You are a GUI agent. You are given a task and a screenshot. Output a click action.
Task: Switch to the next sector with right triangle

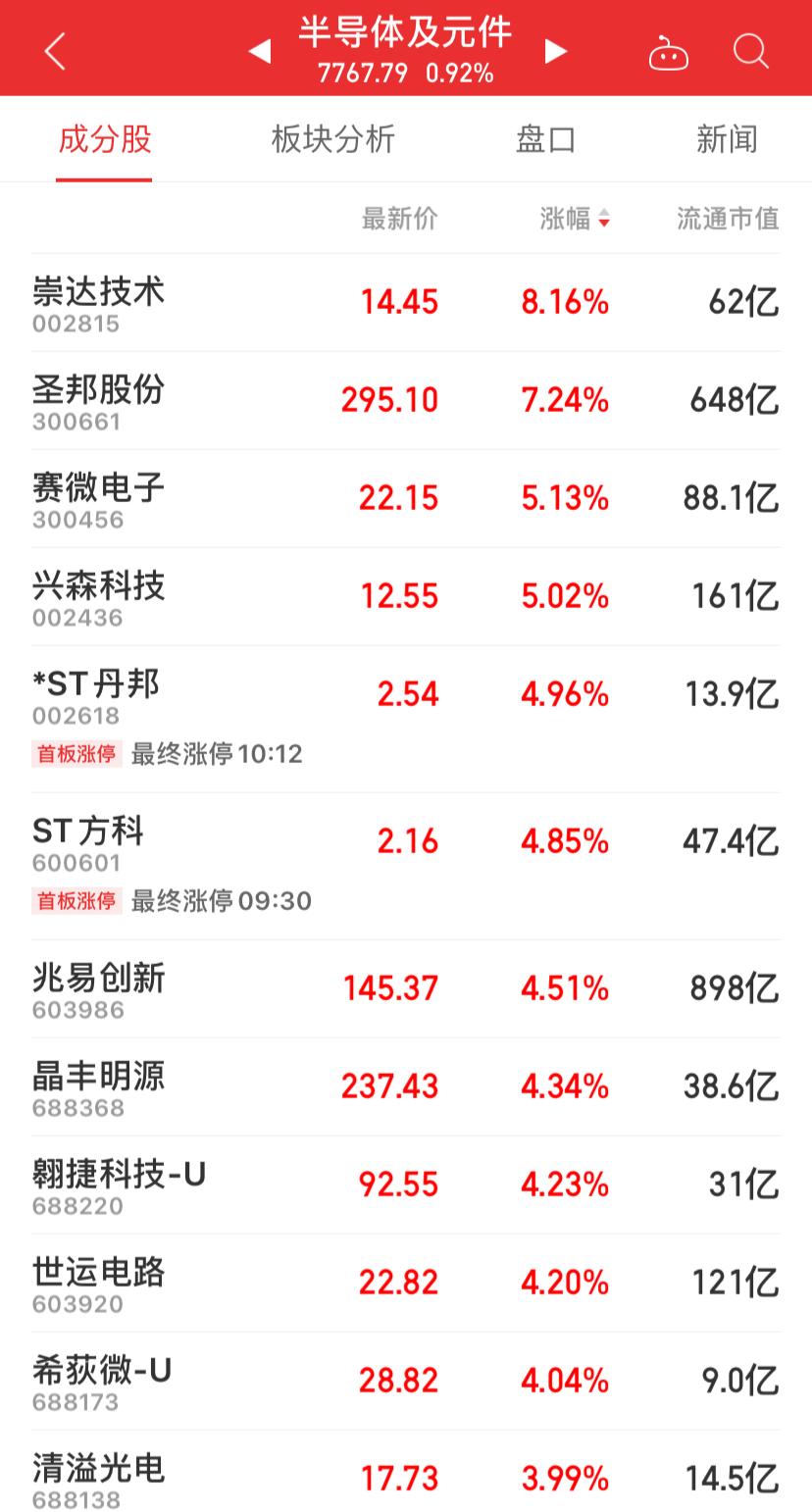tap(556, 51)
